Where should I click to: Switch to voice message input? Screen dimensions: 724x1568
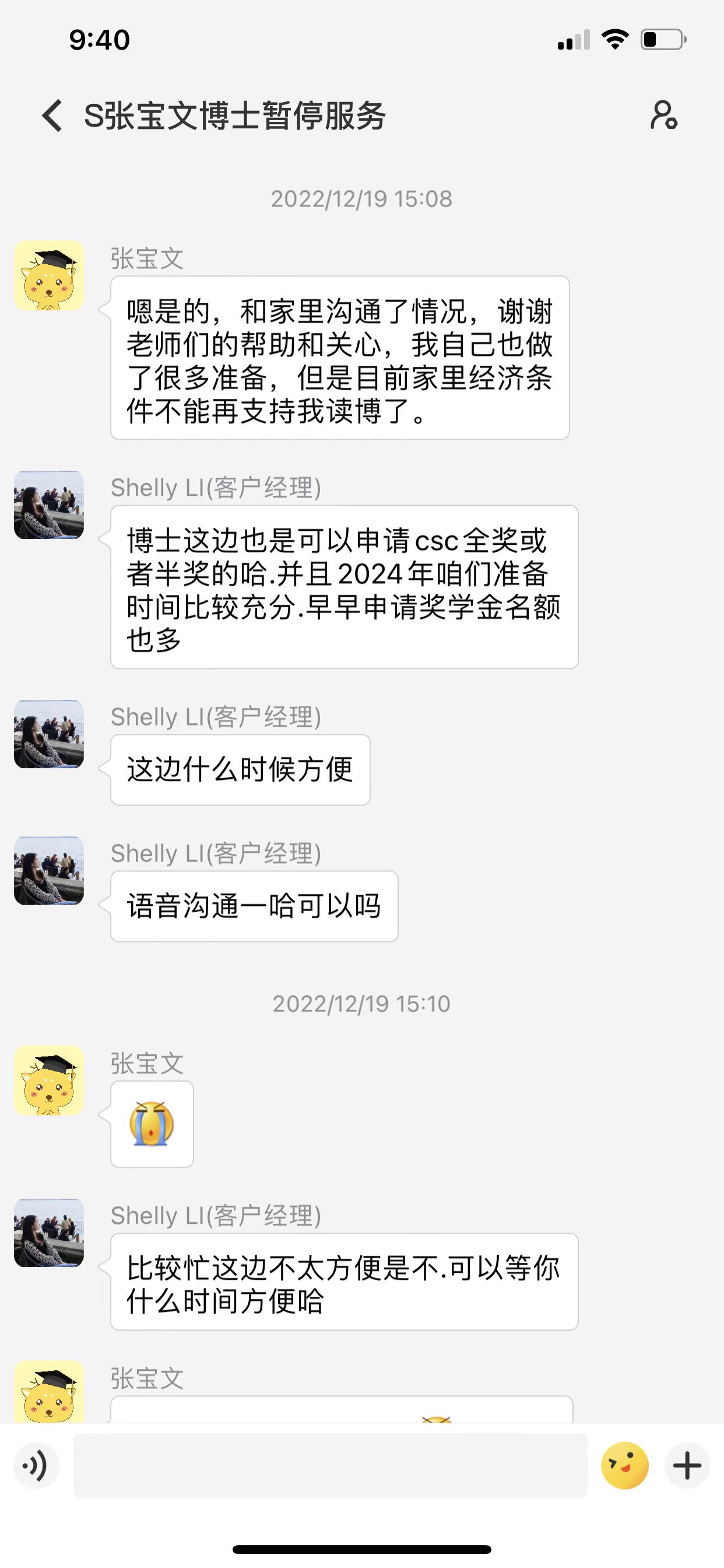coord(36,1466)
